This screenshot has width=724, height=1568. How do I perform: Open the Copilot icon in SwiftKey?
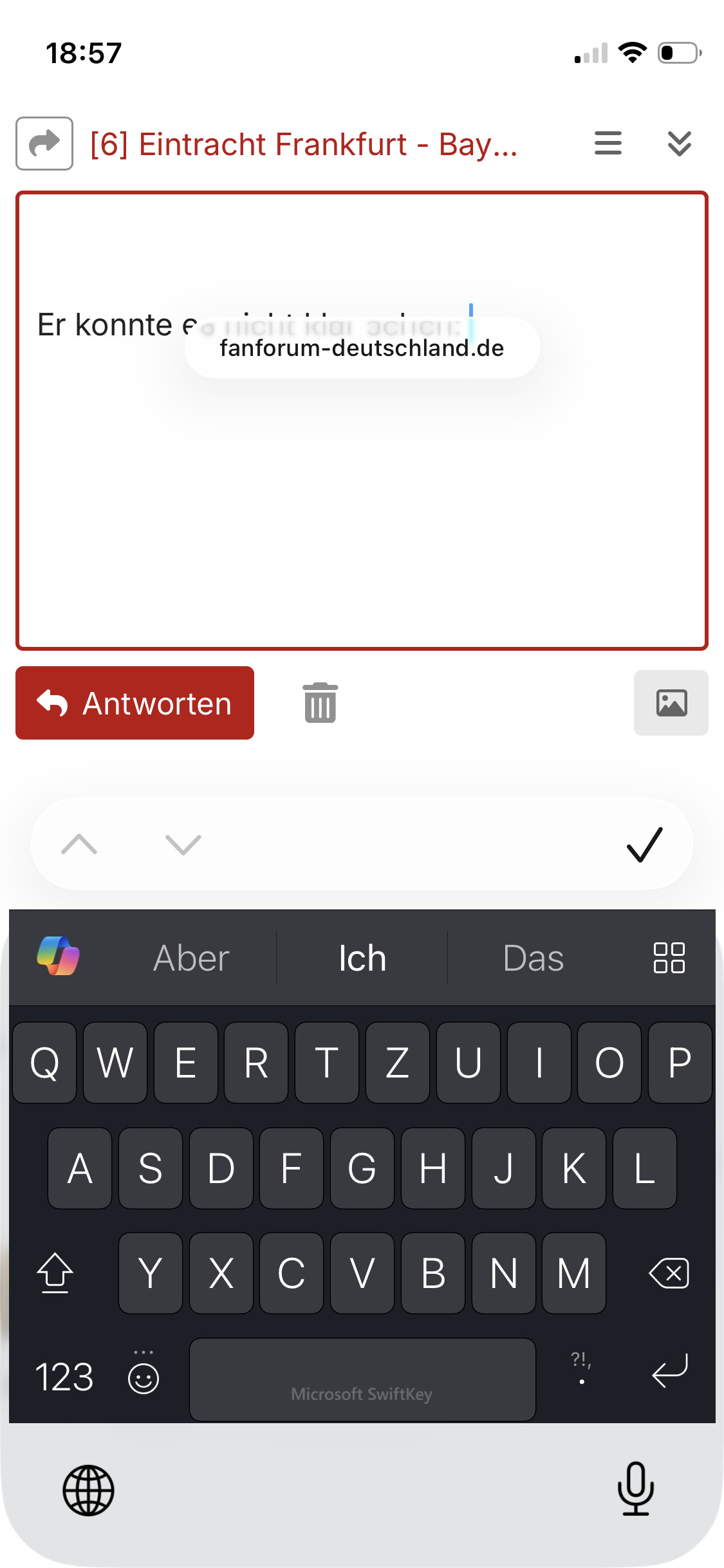click(x=58, y=957)
